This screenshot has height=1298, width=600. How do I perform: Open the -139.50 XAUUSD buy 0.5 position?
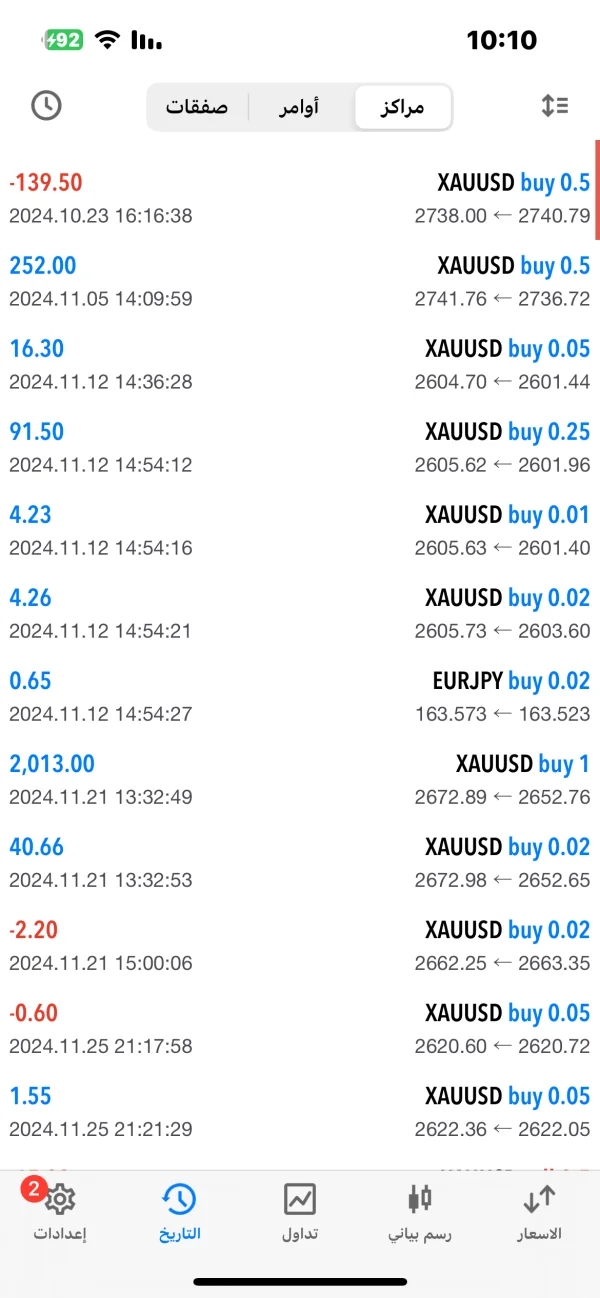300,198
